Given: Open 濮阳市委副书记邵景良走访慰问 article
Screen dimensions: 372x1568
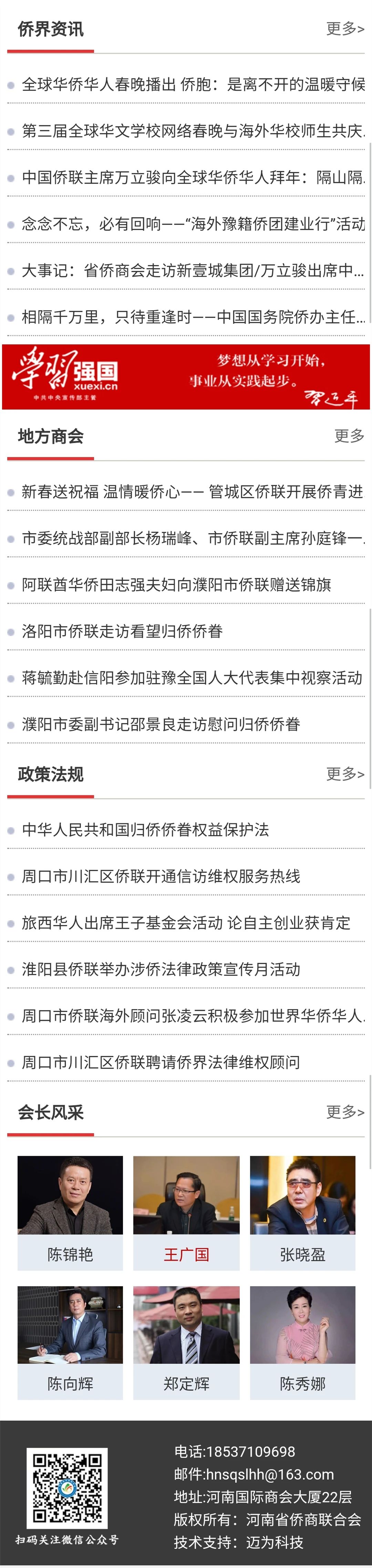Looking at the screenshot, I should (161, 724).
